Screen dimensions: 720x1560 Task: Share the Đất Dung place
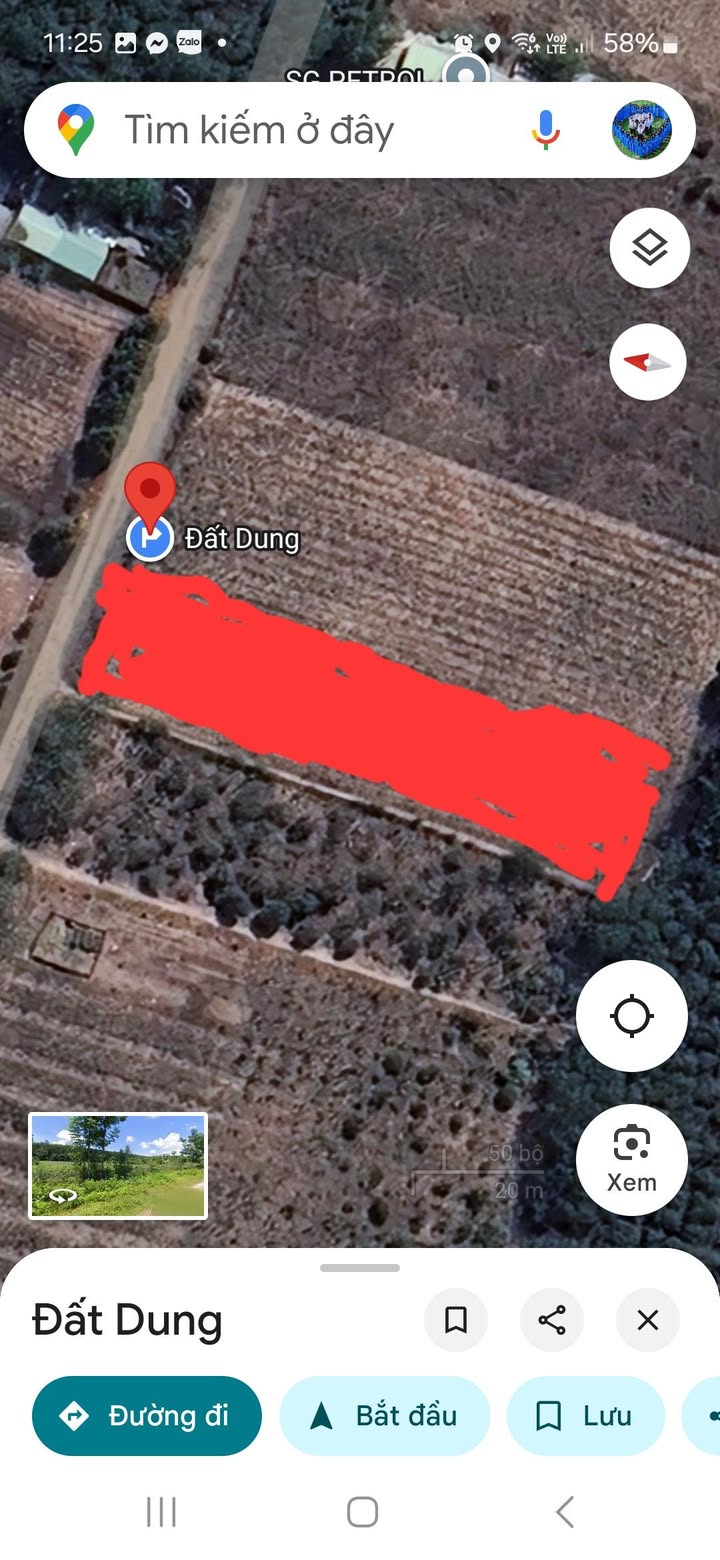pos(552,1320)
